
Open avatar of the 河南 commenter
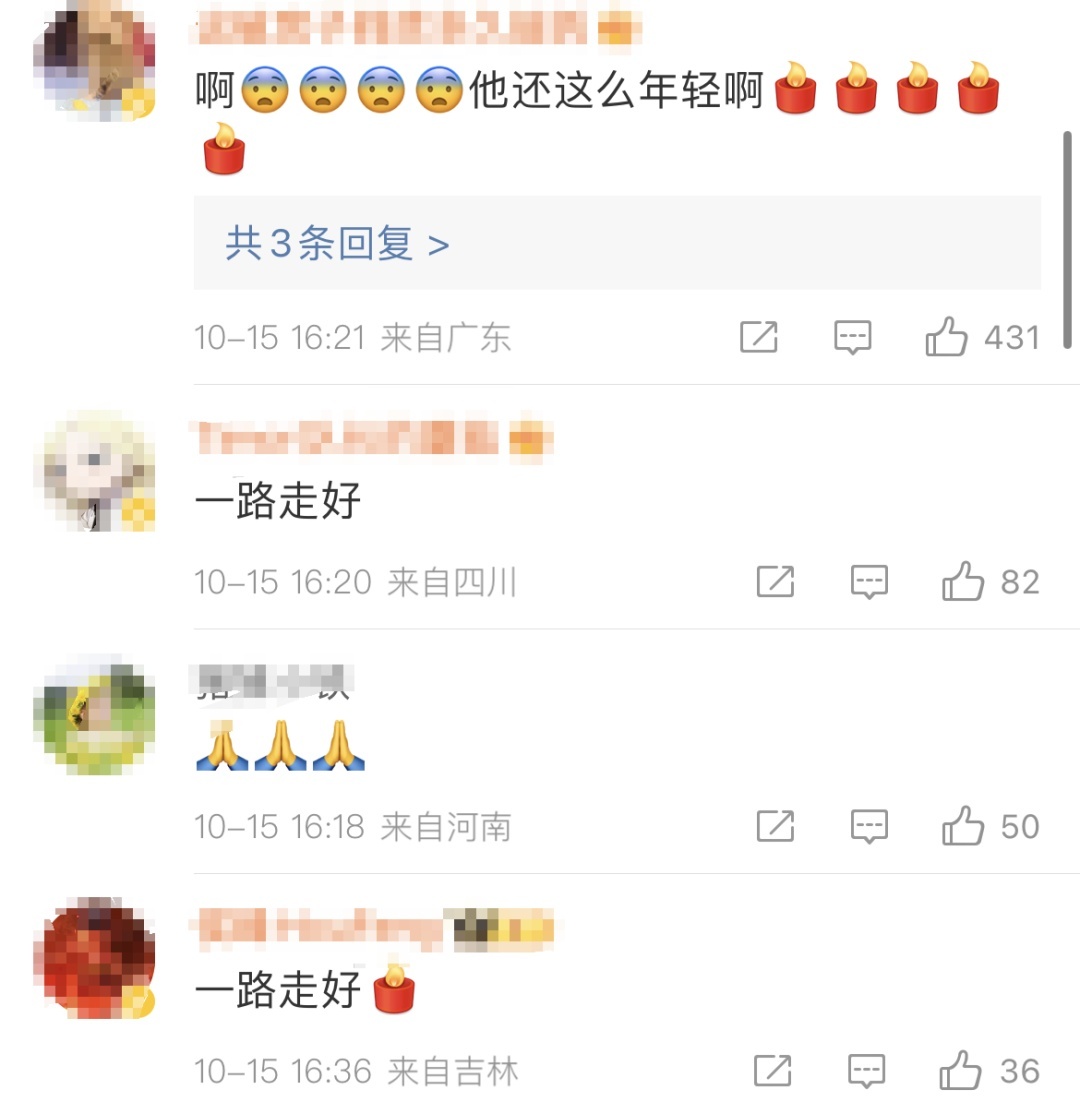(x=94, y=718)
